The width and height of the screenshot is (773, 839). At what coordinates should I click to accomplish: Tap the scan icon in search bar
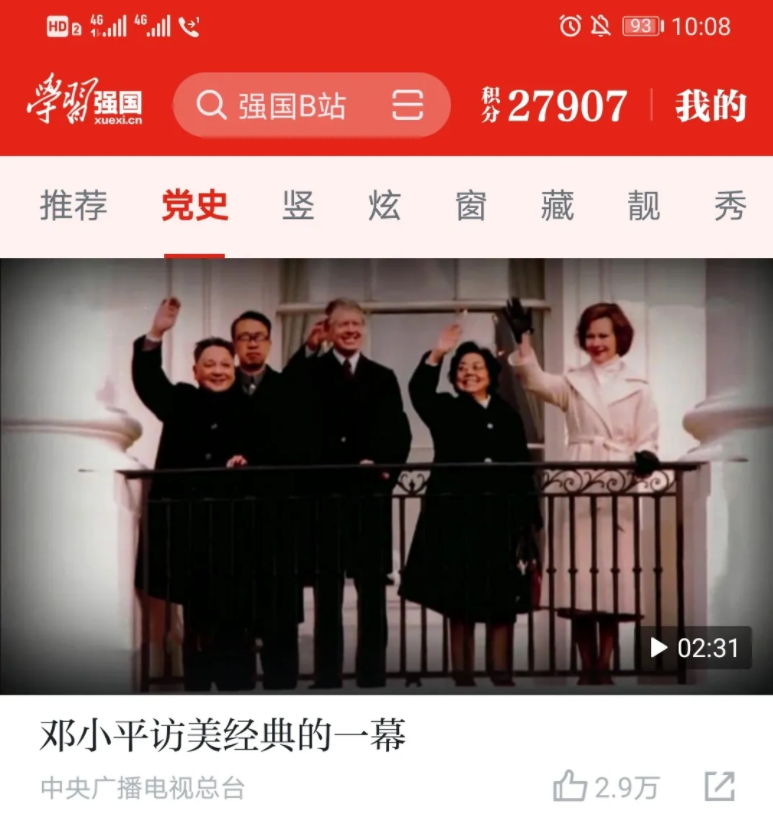click(x=407, y=105)
